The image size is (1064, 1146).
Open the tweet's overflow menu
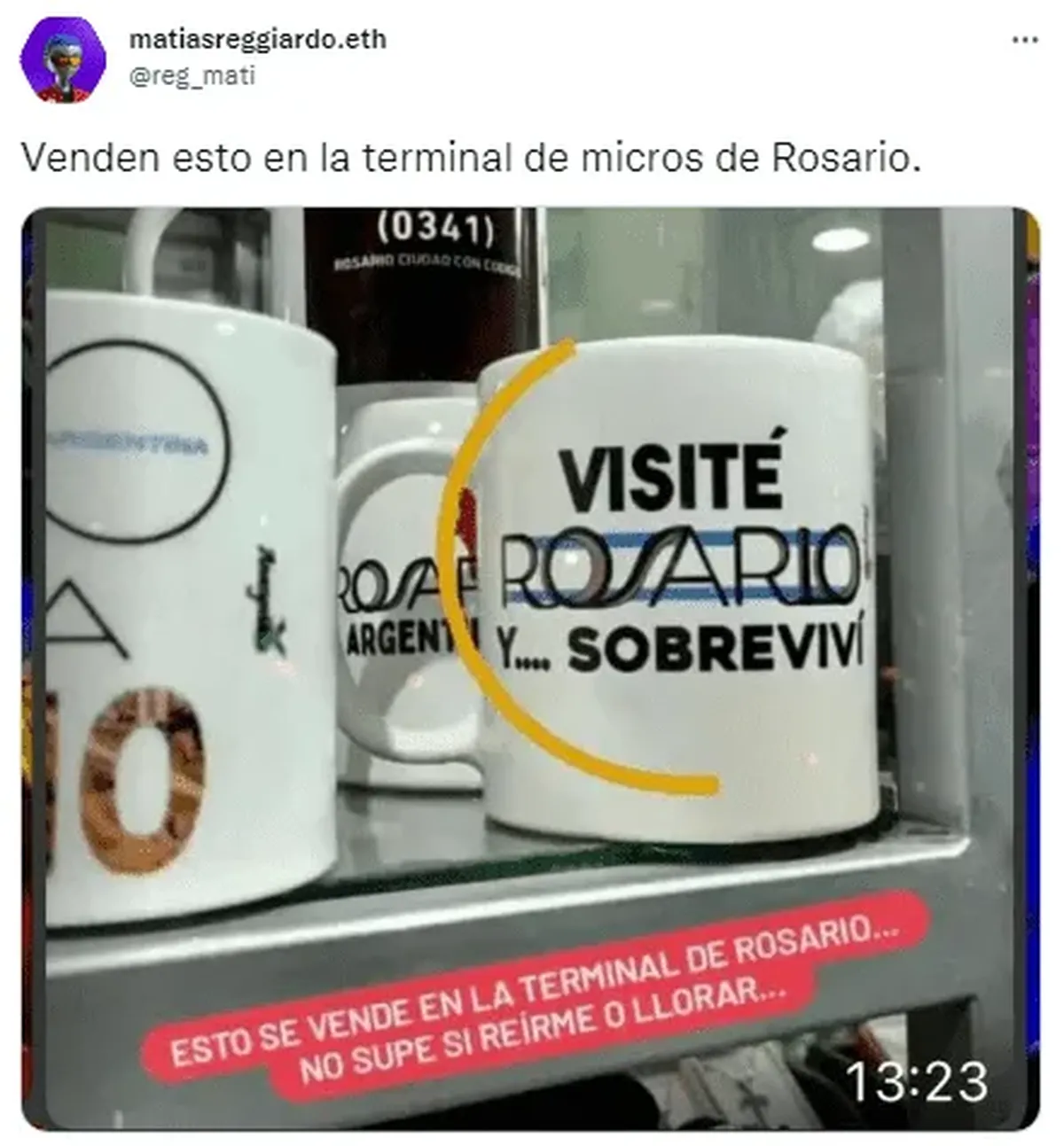(1025, 41)
